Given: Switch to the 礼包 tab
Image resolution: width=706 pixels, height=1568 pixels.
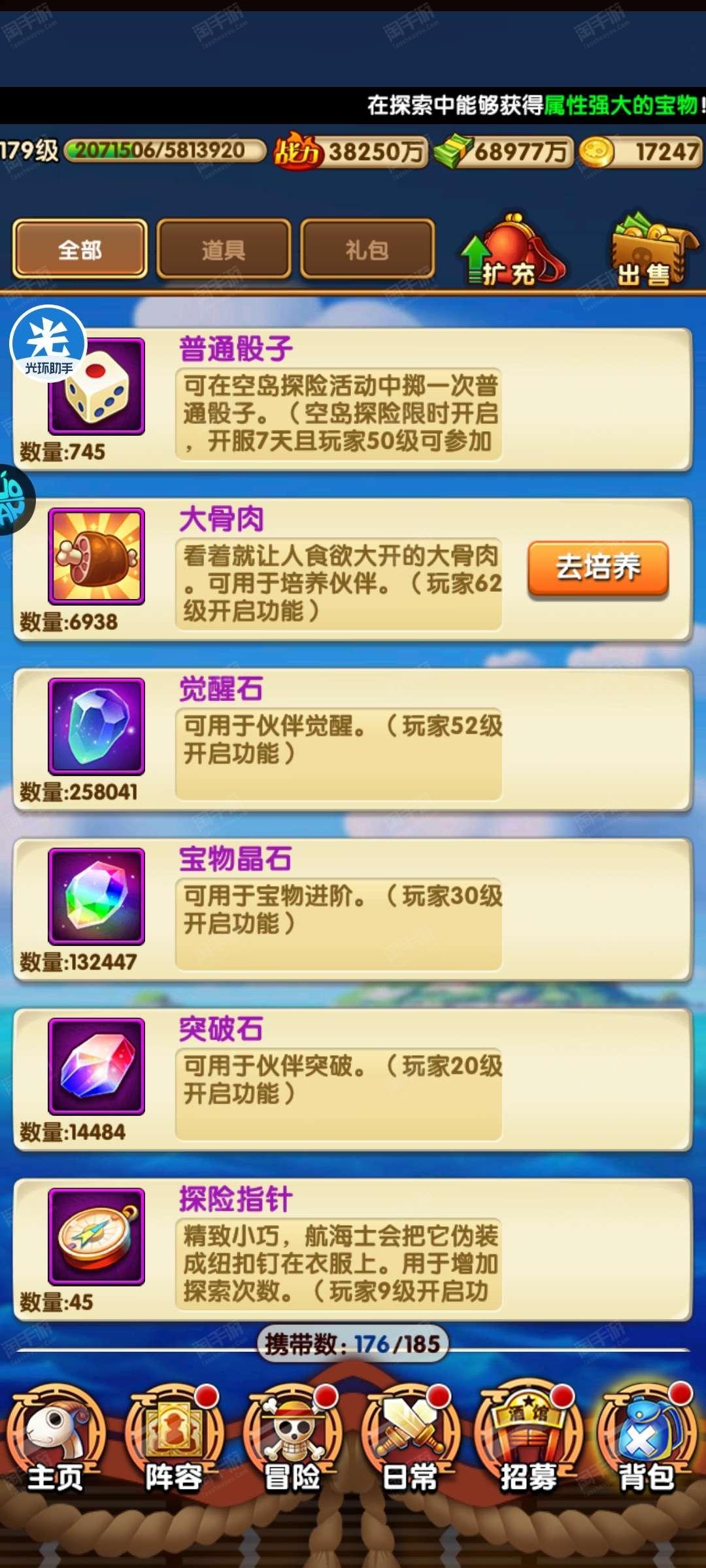Looking at the screenshot, I should [367, 249].
